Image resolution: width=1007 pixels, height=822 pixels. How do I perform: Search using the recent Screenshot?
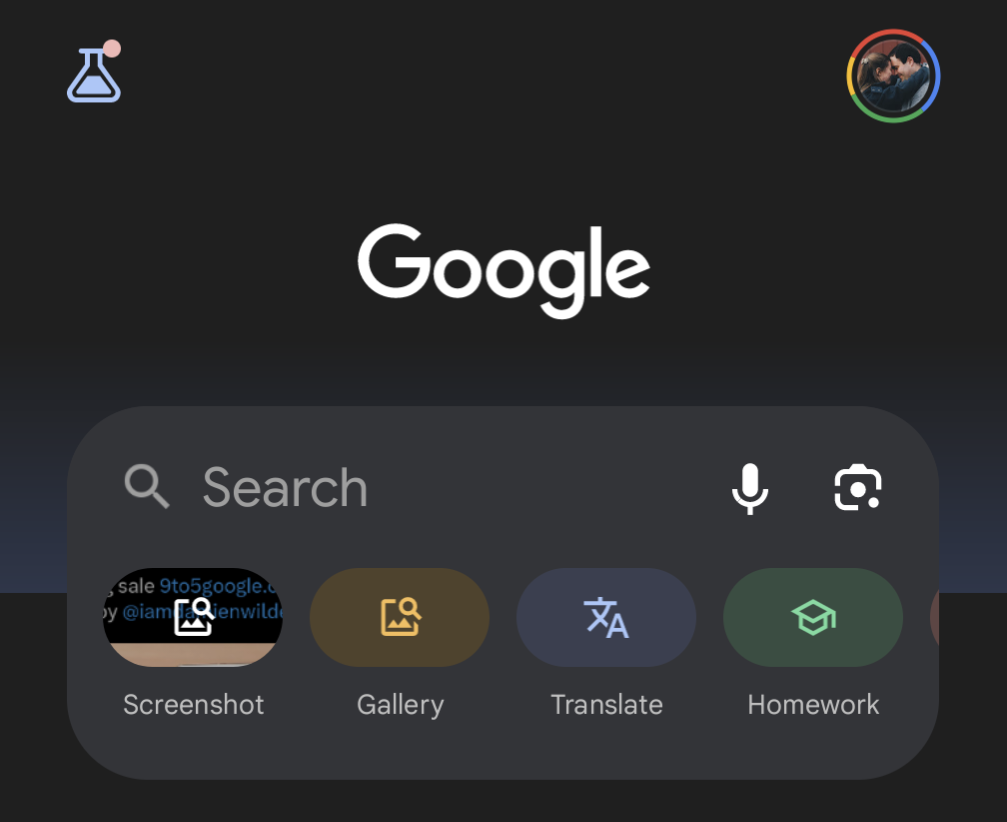coord(193,618)
